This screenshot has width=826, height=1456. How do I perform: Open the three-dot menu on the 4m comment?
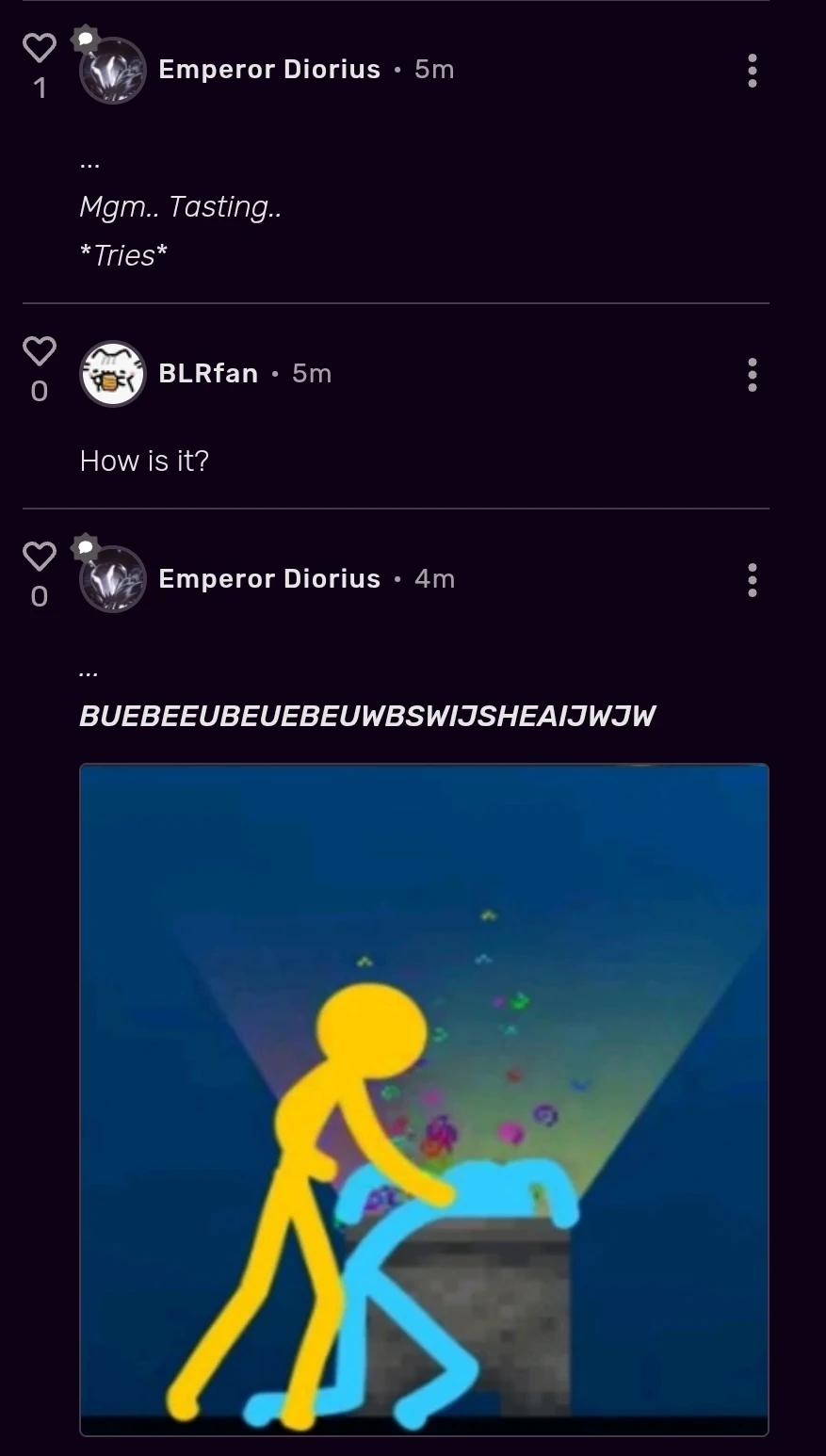pyautogui.click(x=752, y=579)
